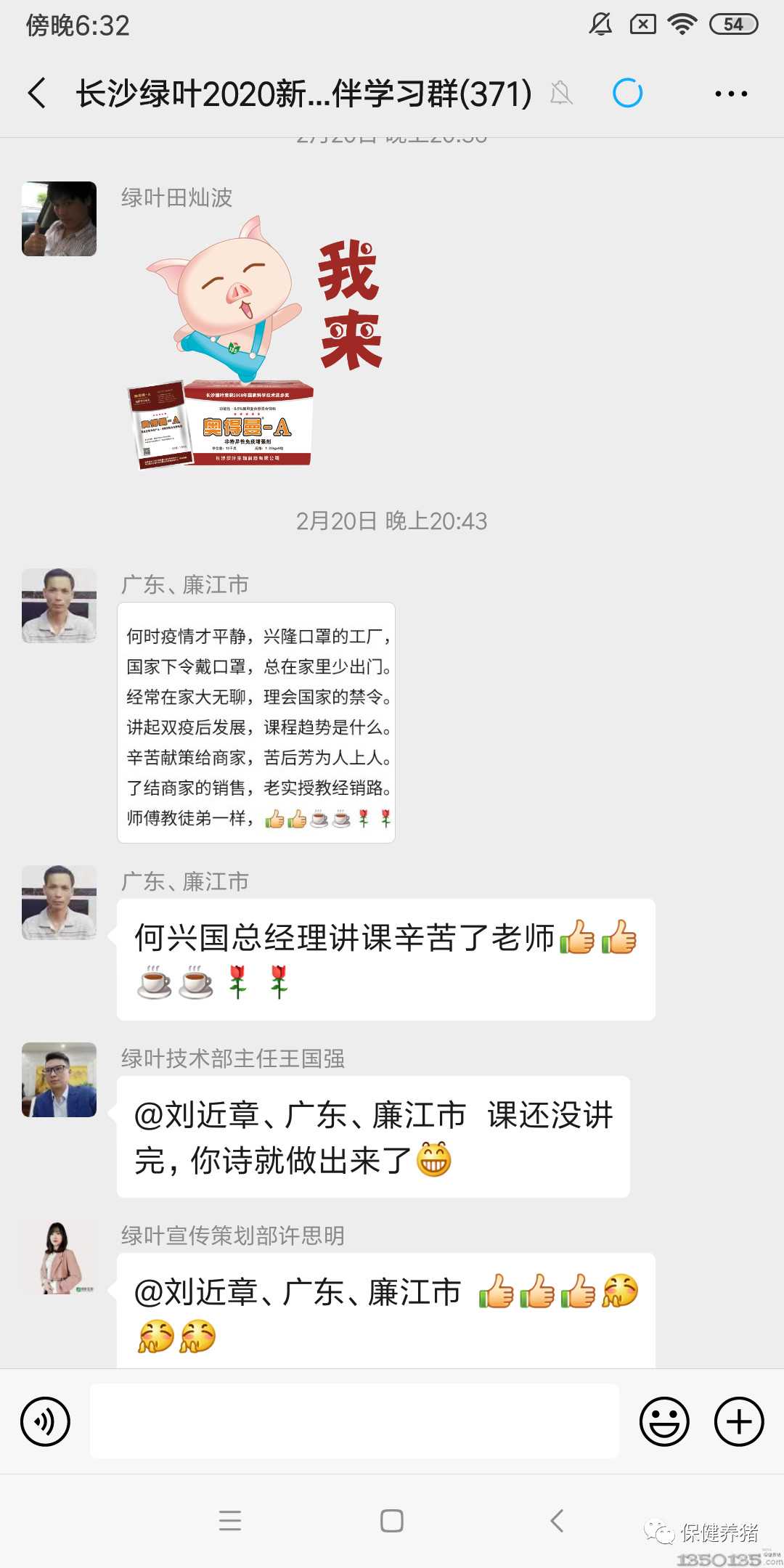Screen dimensions: 784x1568
Task: Tap the message text field
Action: (354, 1421)
